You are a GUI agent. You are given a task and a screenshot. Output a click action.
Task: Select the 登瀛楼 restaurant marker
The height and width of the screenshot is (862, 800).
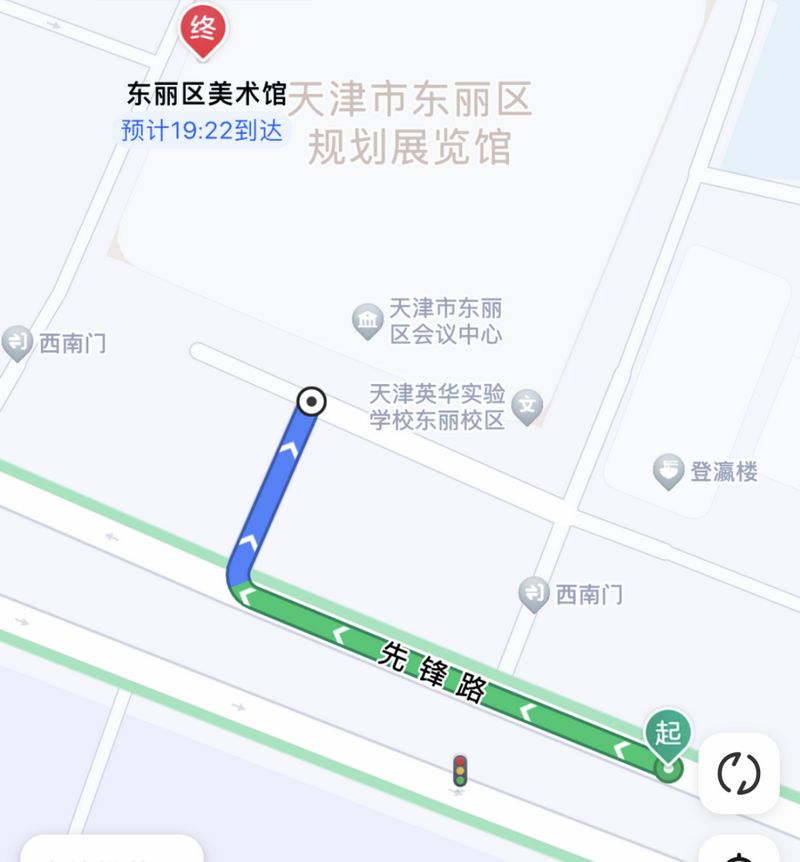point(668,471)
